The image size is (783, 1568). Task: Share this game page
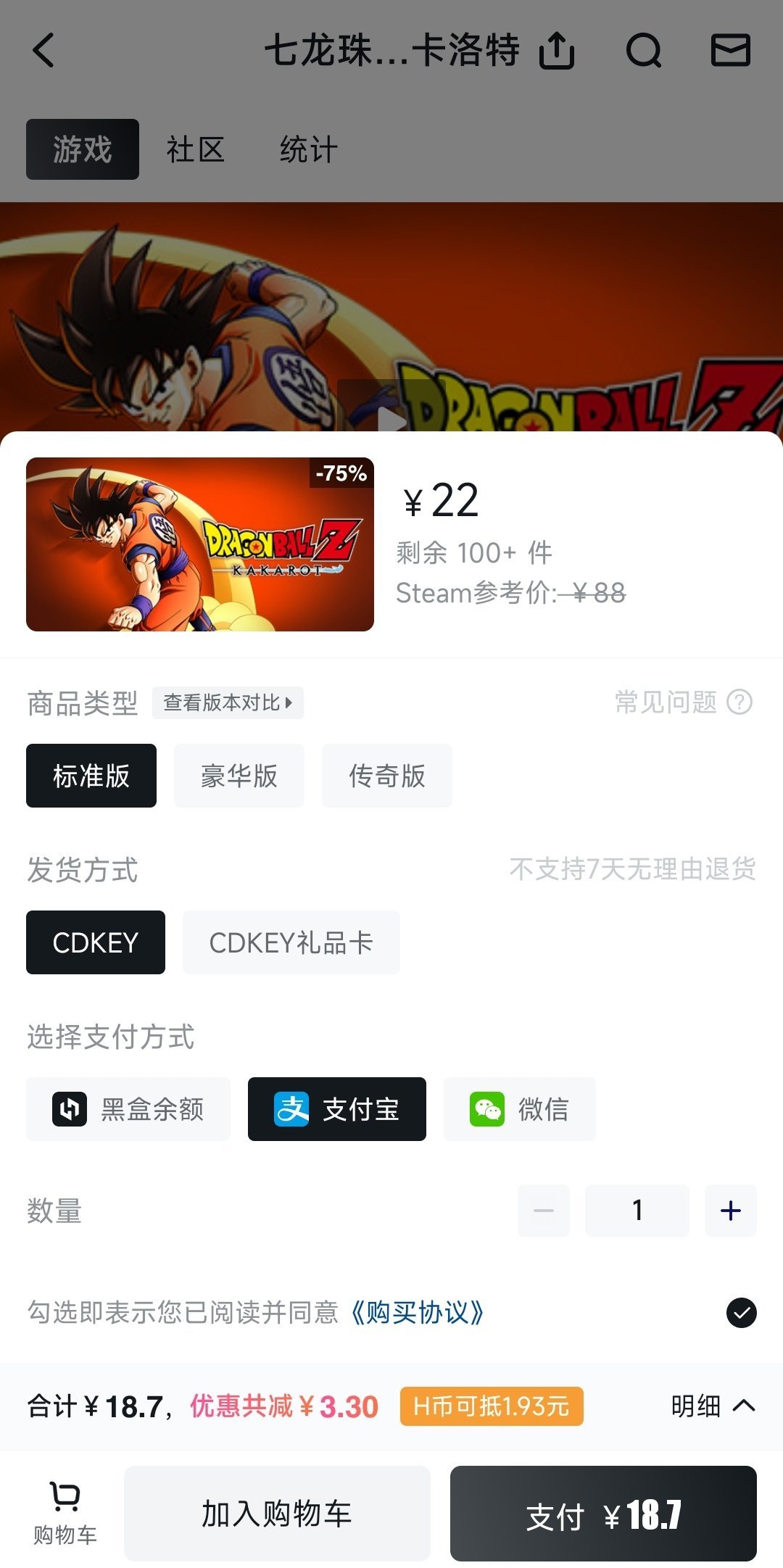[557, 51]
